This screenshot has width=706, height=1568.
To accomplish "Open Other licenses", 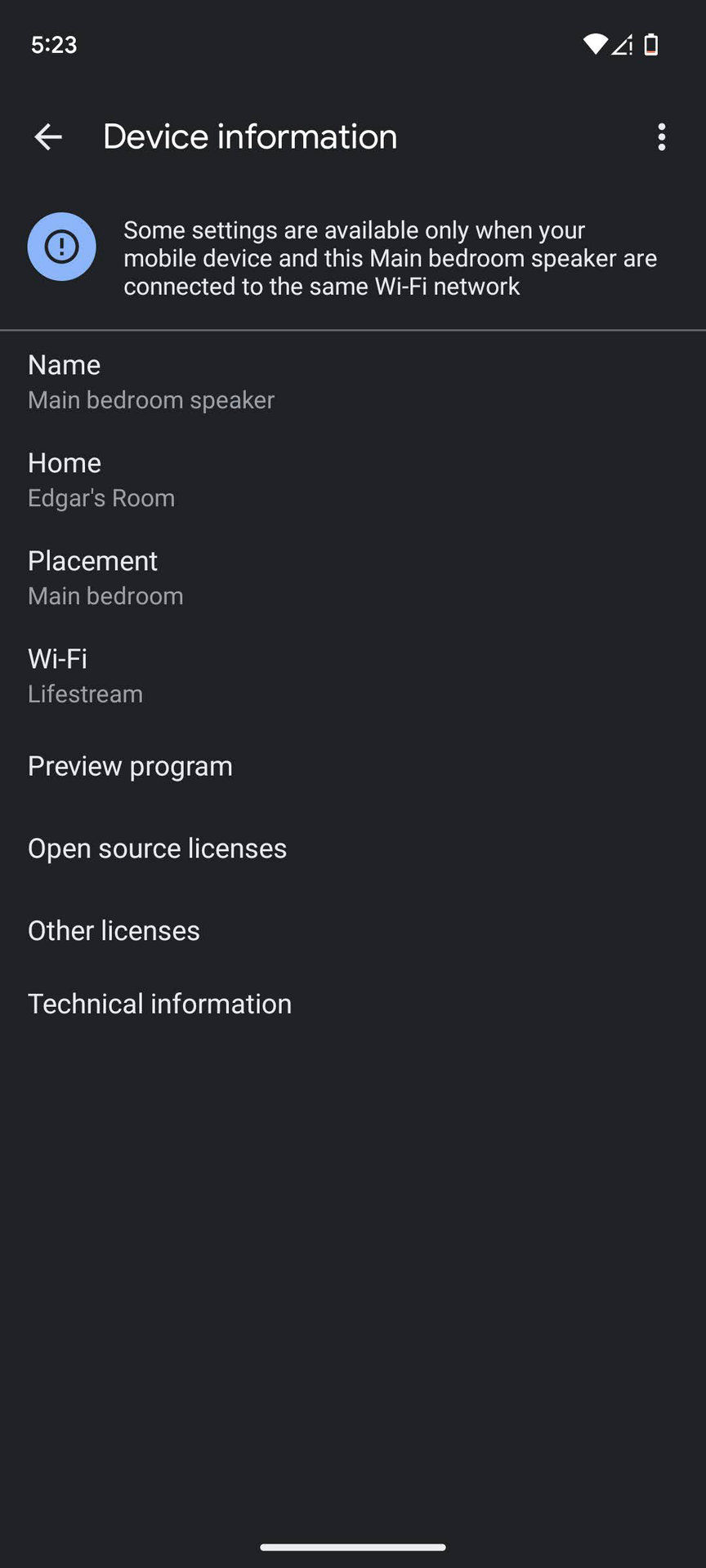I will tap(114, 930).
